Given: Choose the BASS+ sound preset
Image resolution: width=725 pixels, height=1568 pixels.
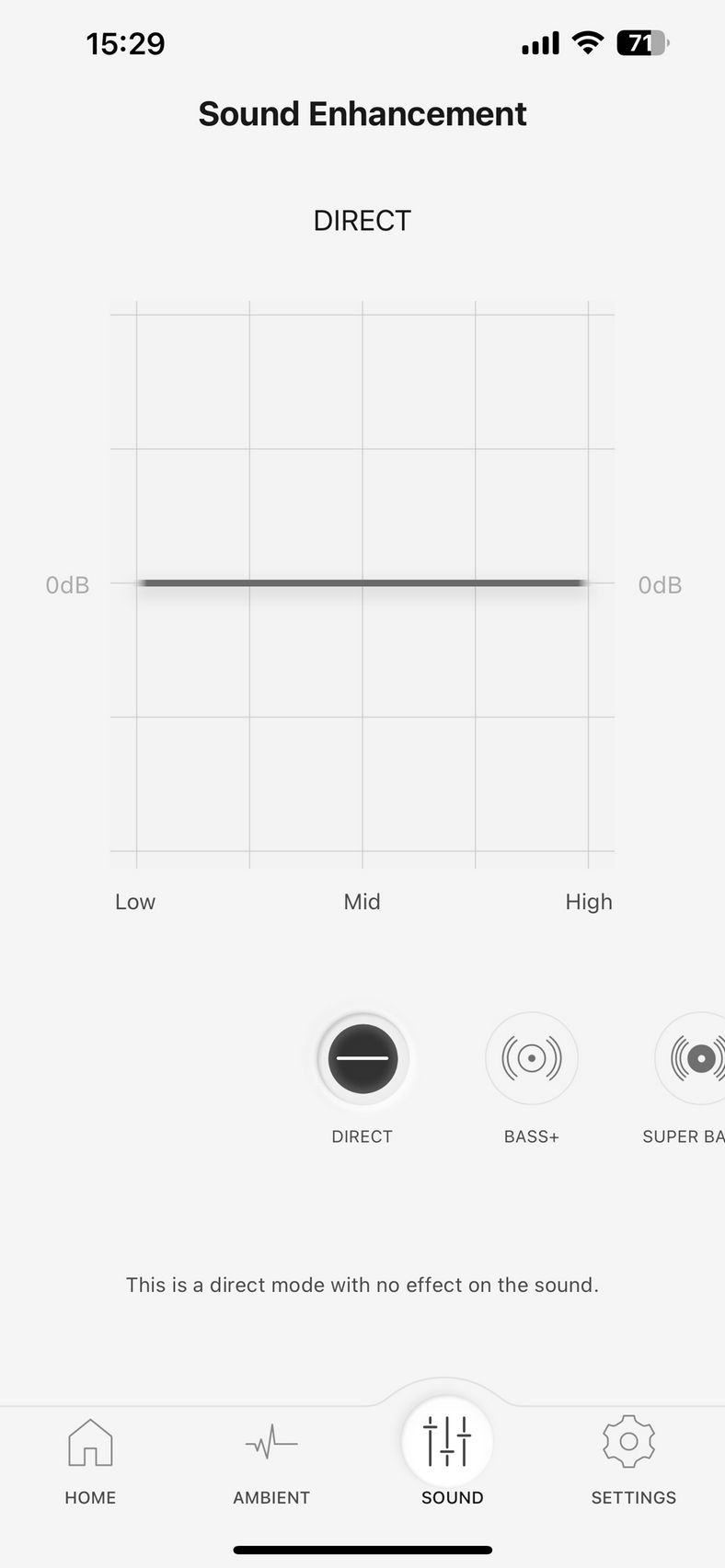Looking at the screenshot, I should pos(532,1058).
